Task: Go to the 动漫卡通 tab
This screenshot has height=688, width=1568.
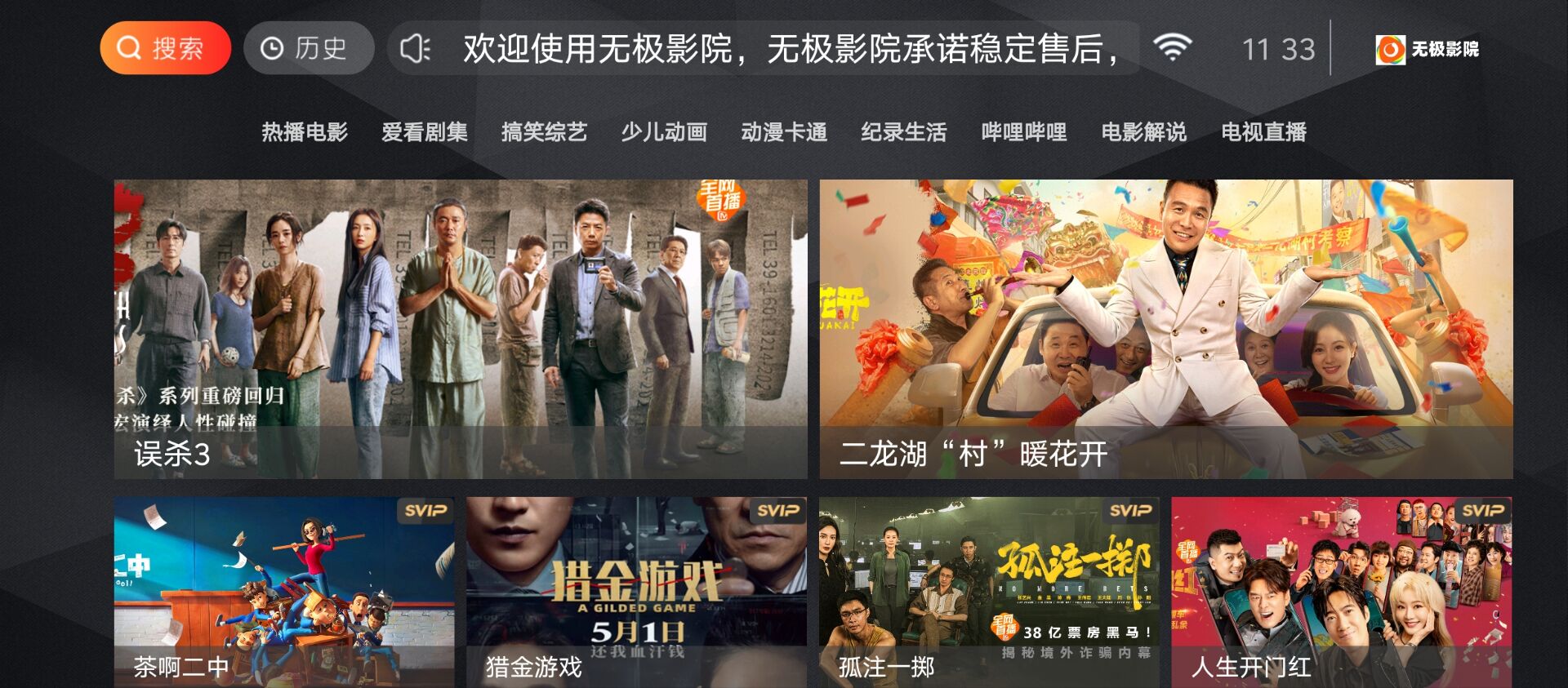Action: tap(784, 132)
